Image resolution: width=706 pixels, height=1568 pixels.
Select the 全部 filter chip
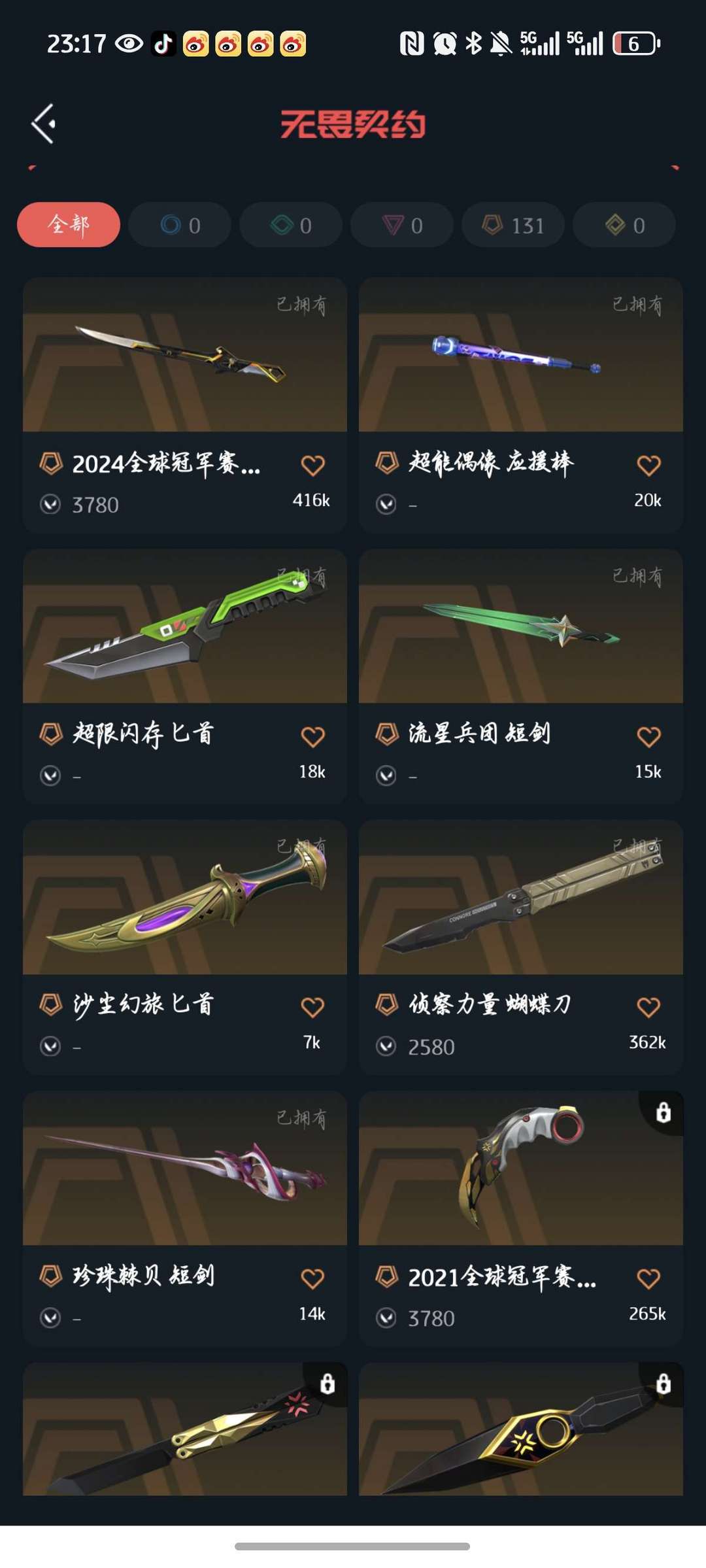pos(69,225)
